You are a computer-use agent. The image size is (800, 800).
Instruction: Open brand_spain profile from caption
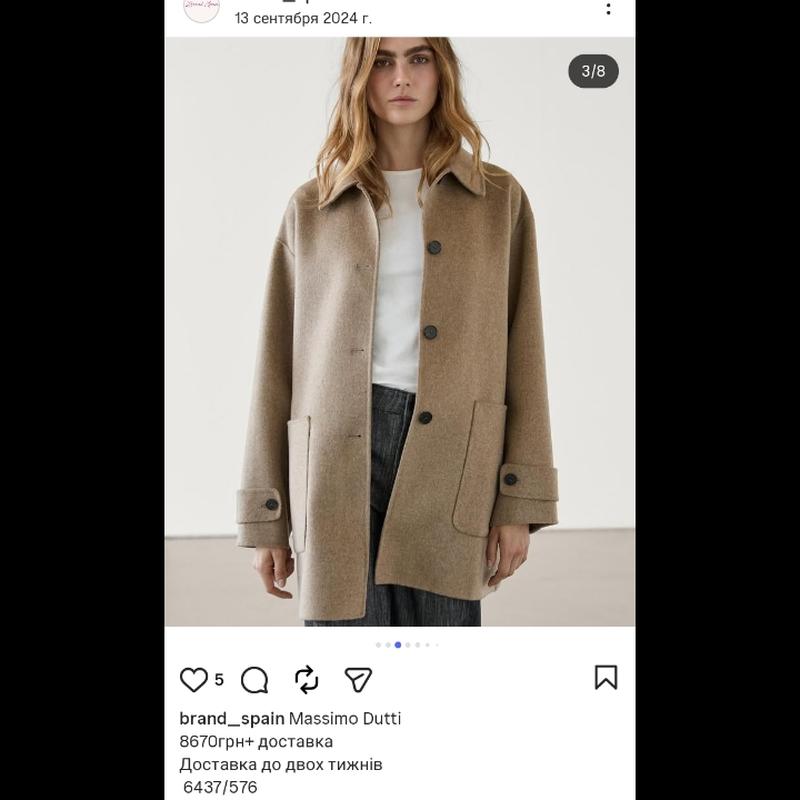click(x=231, y=718)
